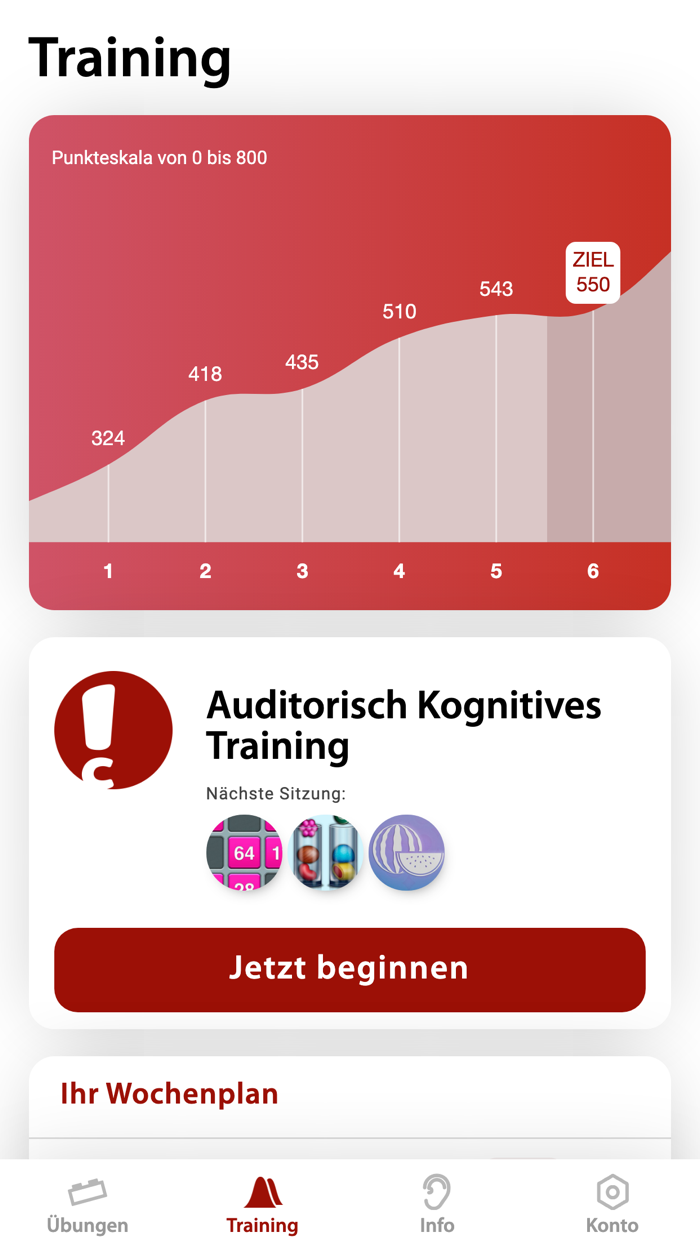Screen dimensions: 700x1244
Task: Open the Info tab
Action: coord(437,1205)
